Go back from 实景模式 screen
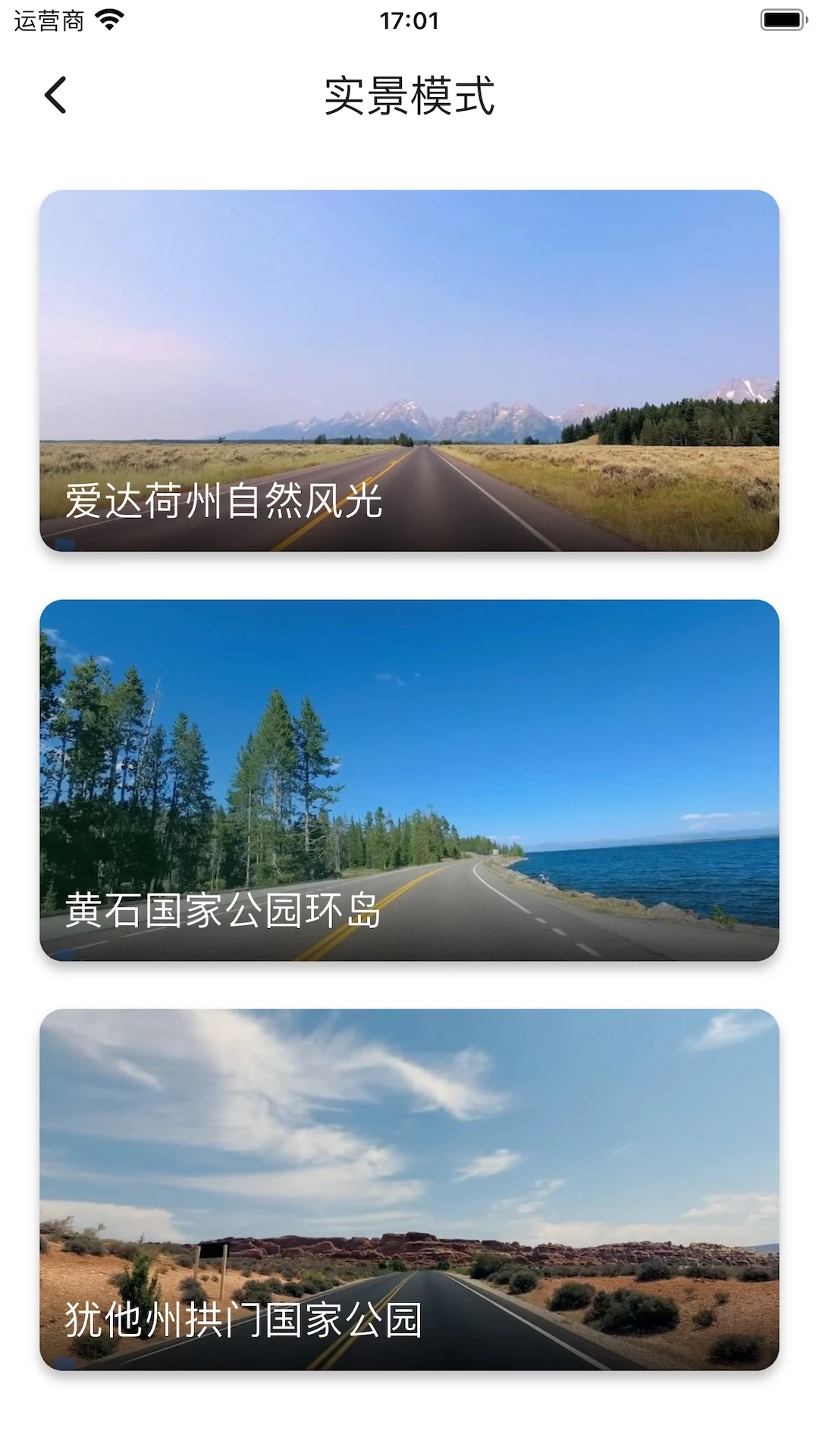The height and width of the screenshot is (1456, 819). (55, 96)
